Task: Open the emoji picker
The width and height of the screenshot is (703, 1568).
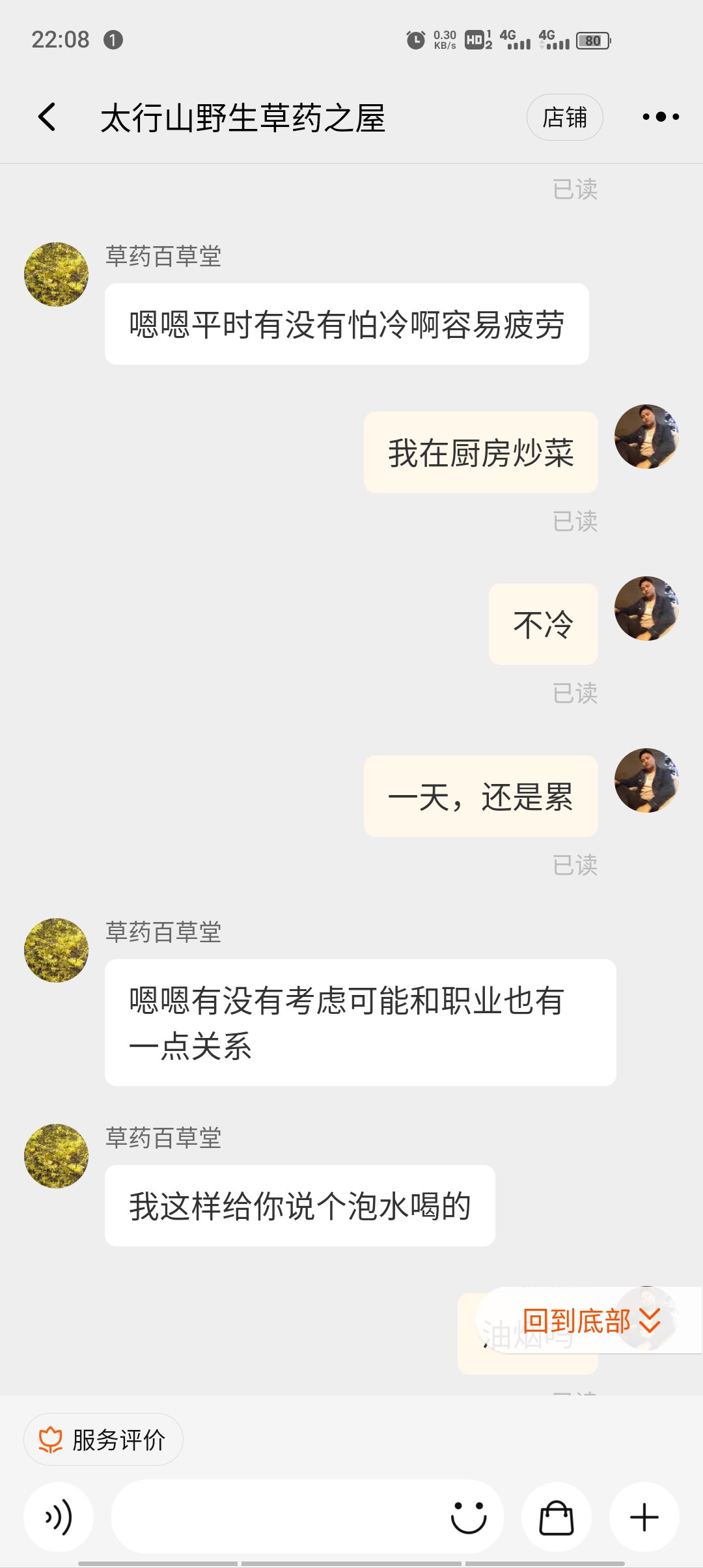Action: (x=469, y=1518)
